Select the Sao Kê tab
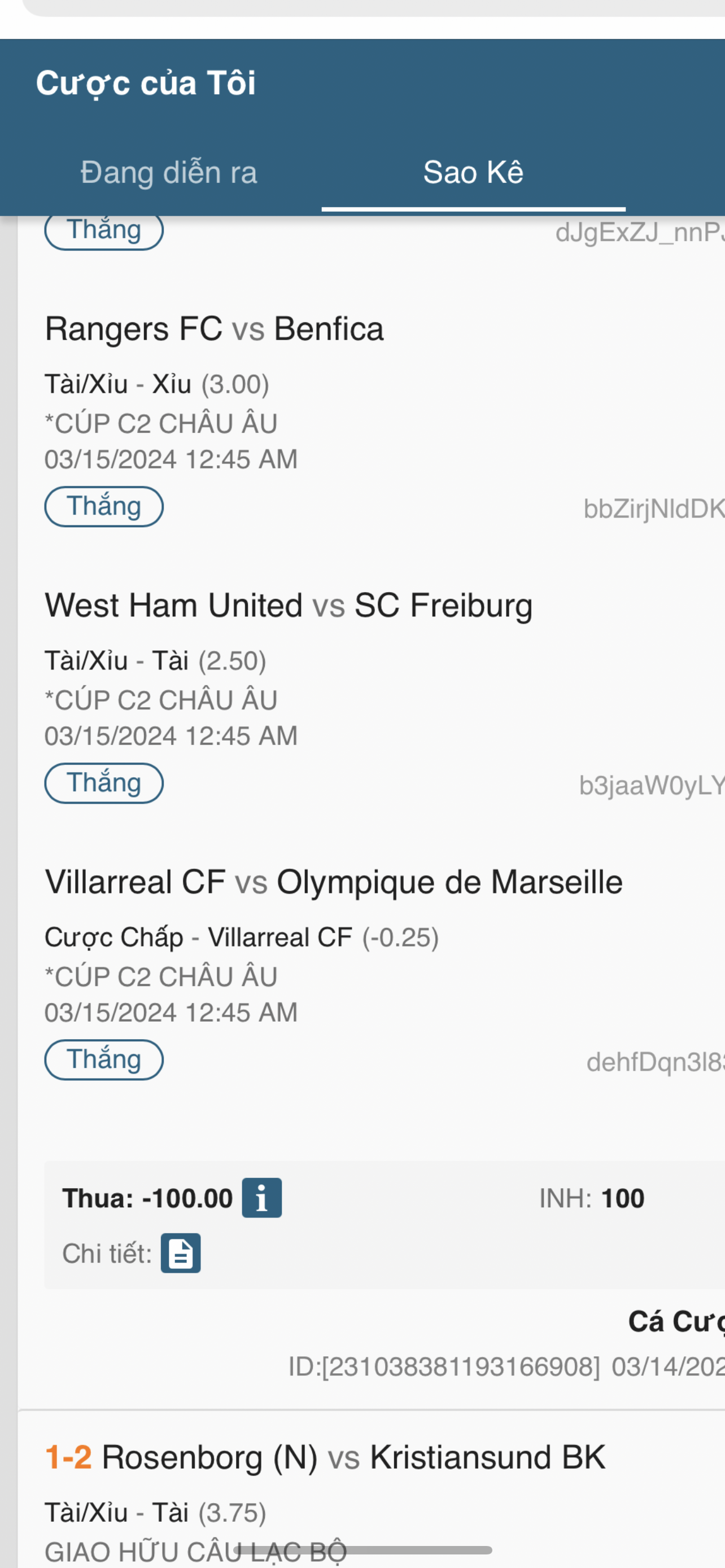The height and width of the screenshot is (1568, 725). (x=473, y=172)
